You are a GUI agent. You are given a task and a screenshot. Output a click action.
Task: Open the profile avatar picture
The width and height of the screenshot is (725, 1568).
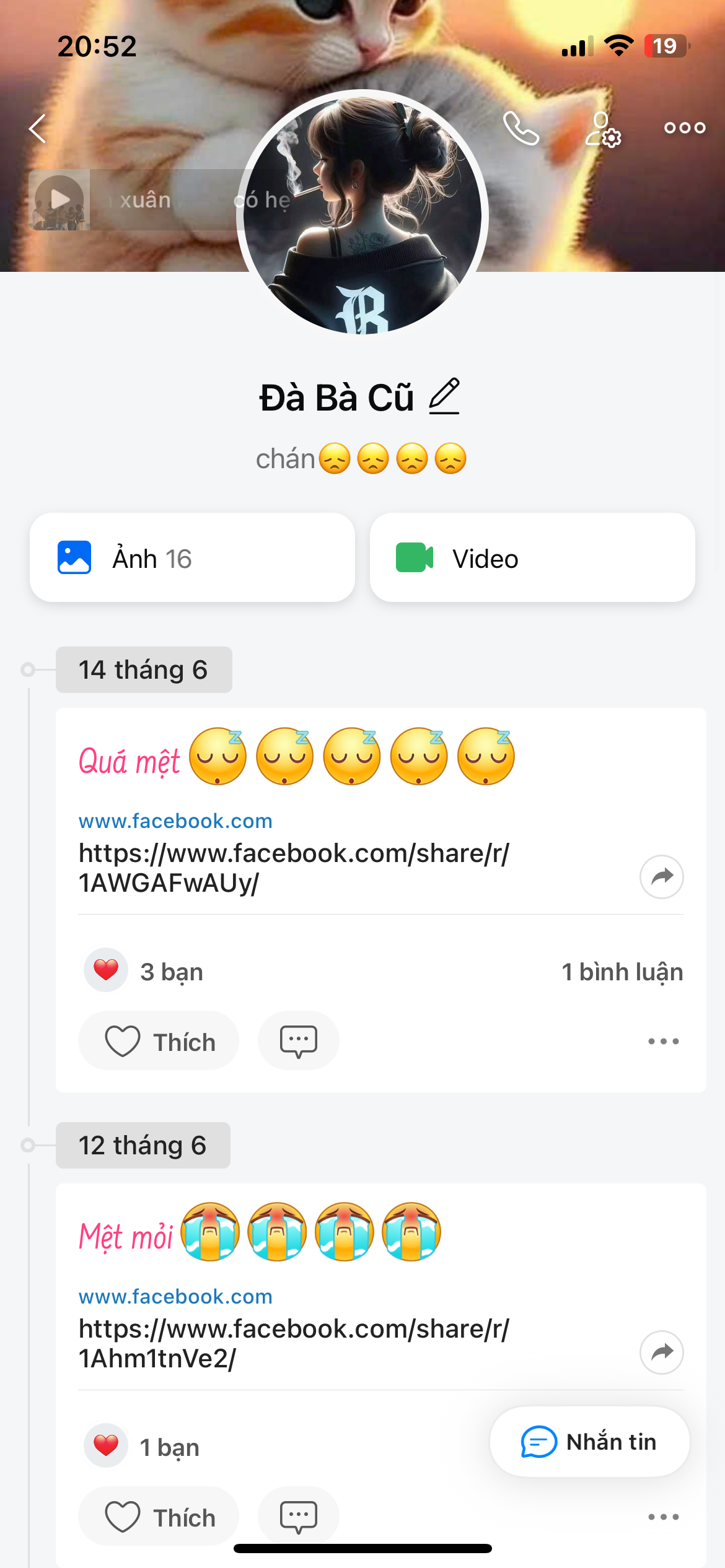coord(362,214)
